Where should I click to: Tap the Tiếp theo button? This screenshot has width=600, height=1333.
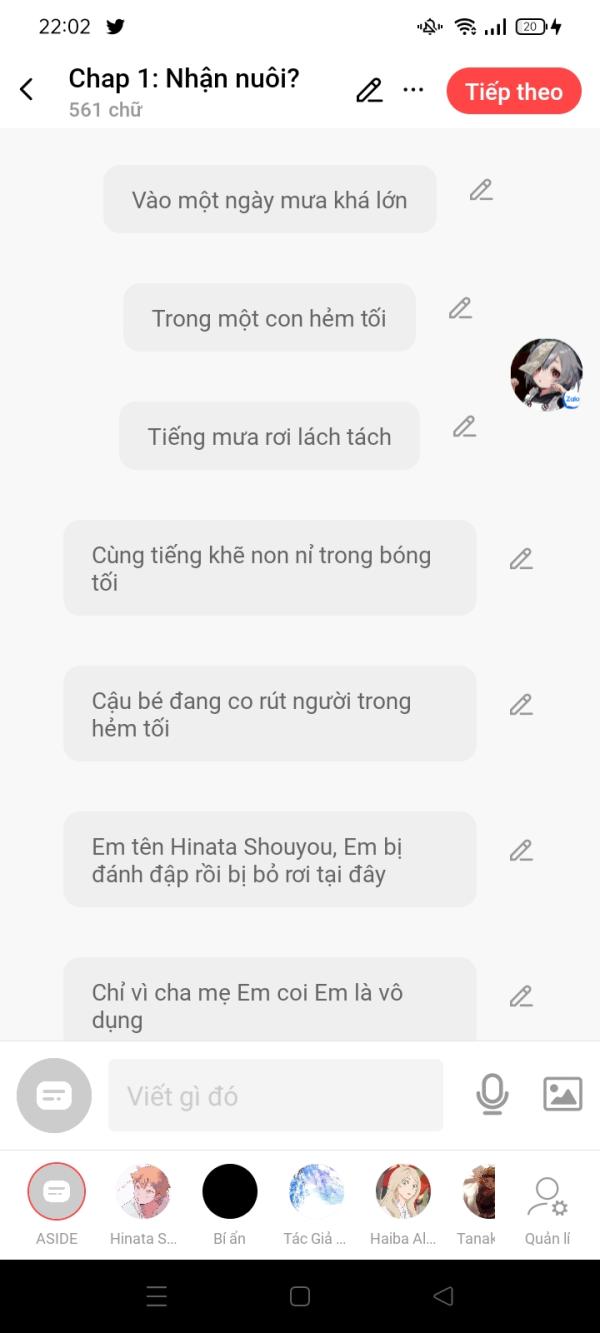[x=513, y=92]
